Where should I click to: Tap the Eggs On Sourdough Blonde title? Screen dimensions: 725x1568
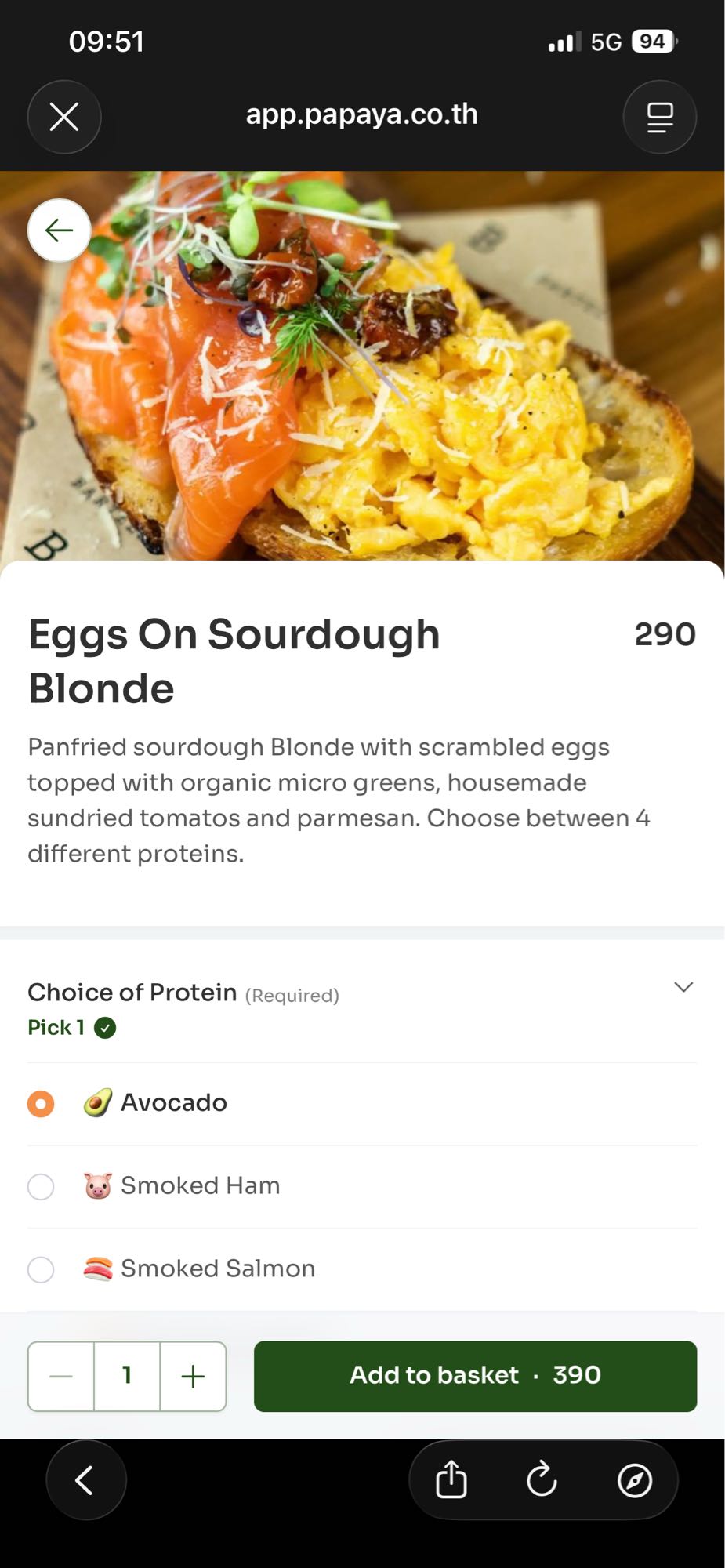click(233, 661)
